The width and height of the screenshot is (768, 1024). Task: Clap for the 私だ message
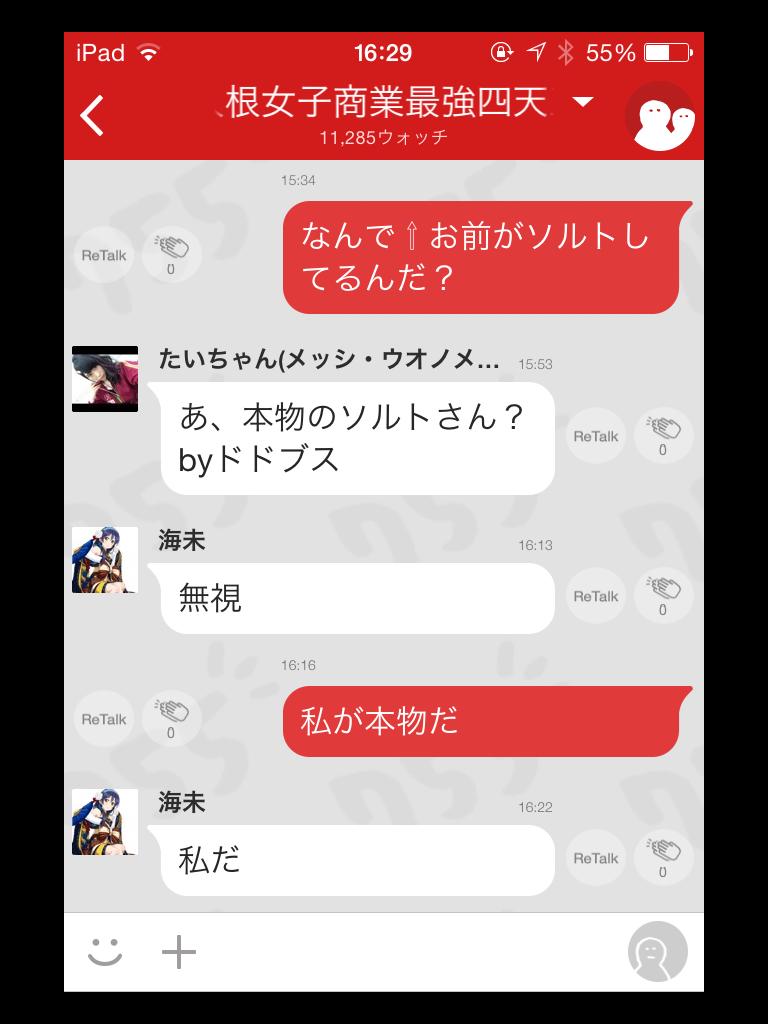(661, 857)
